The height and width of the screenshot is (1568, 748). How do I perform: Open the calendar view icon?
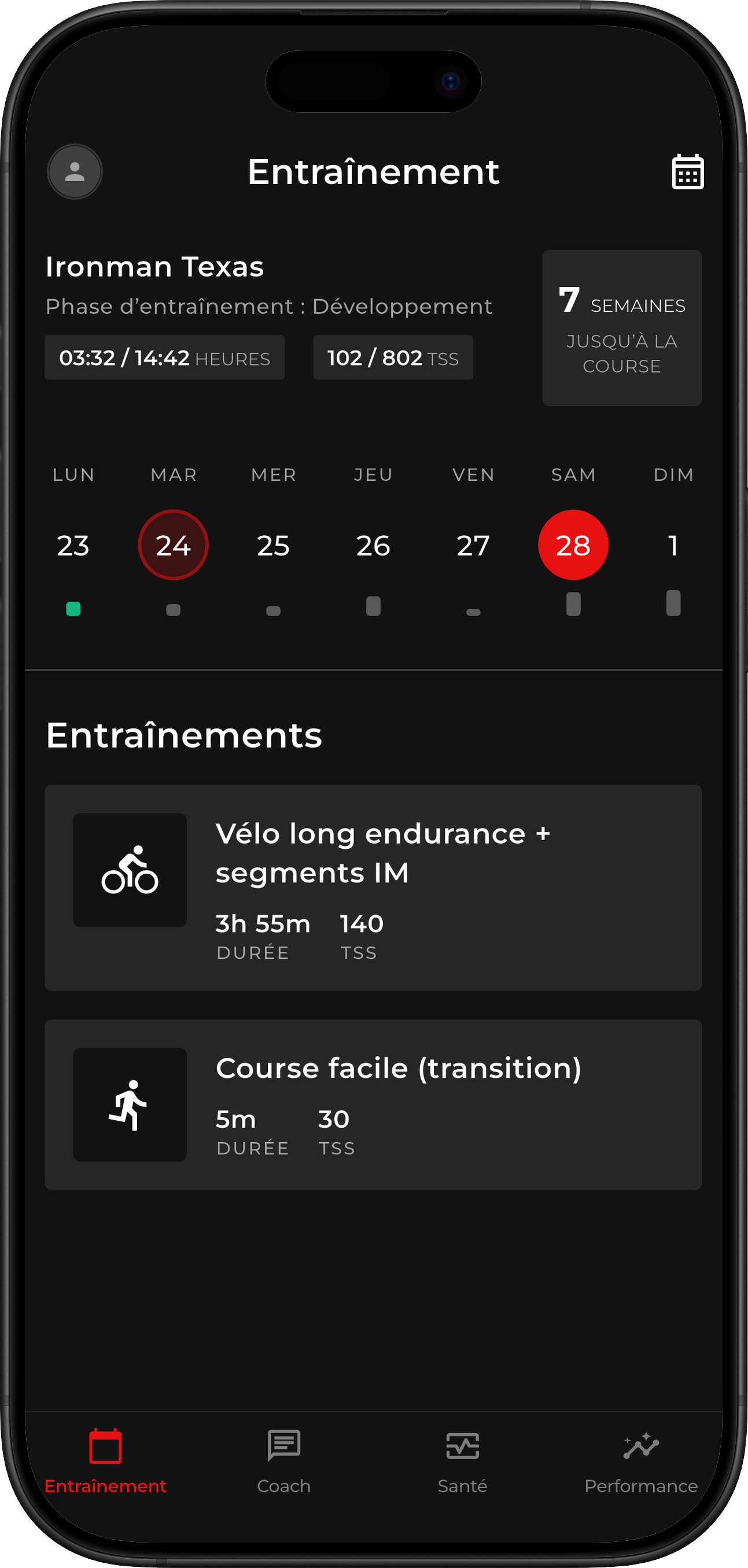pyautogui.click(x=687, y=172)
